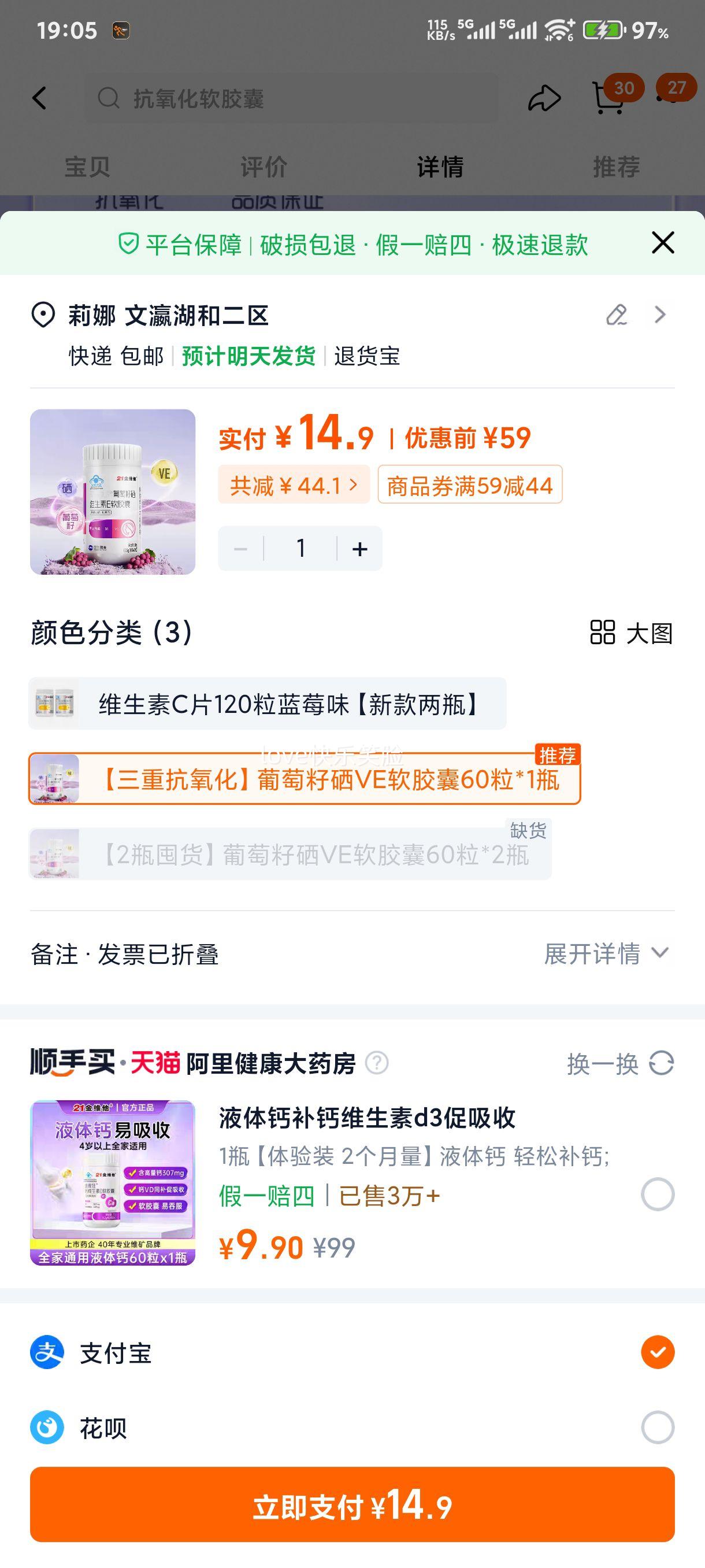
Task: Open the share icon at top
Action: 543,97
